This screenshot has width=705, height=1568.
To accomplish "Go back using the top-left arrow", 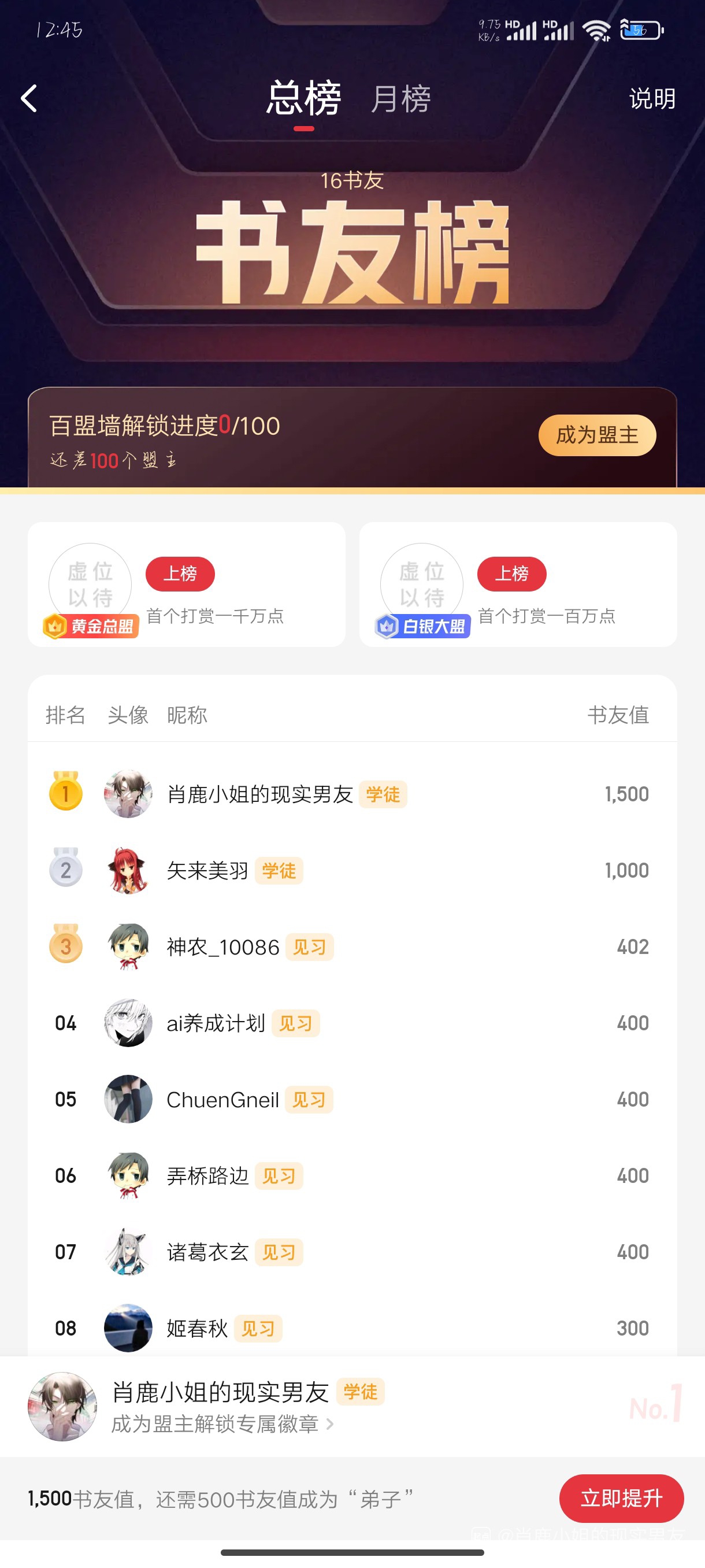I will [29, 99].
